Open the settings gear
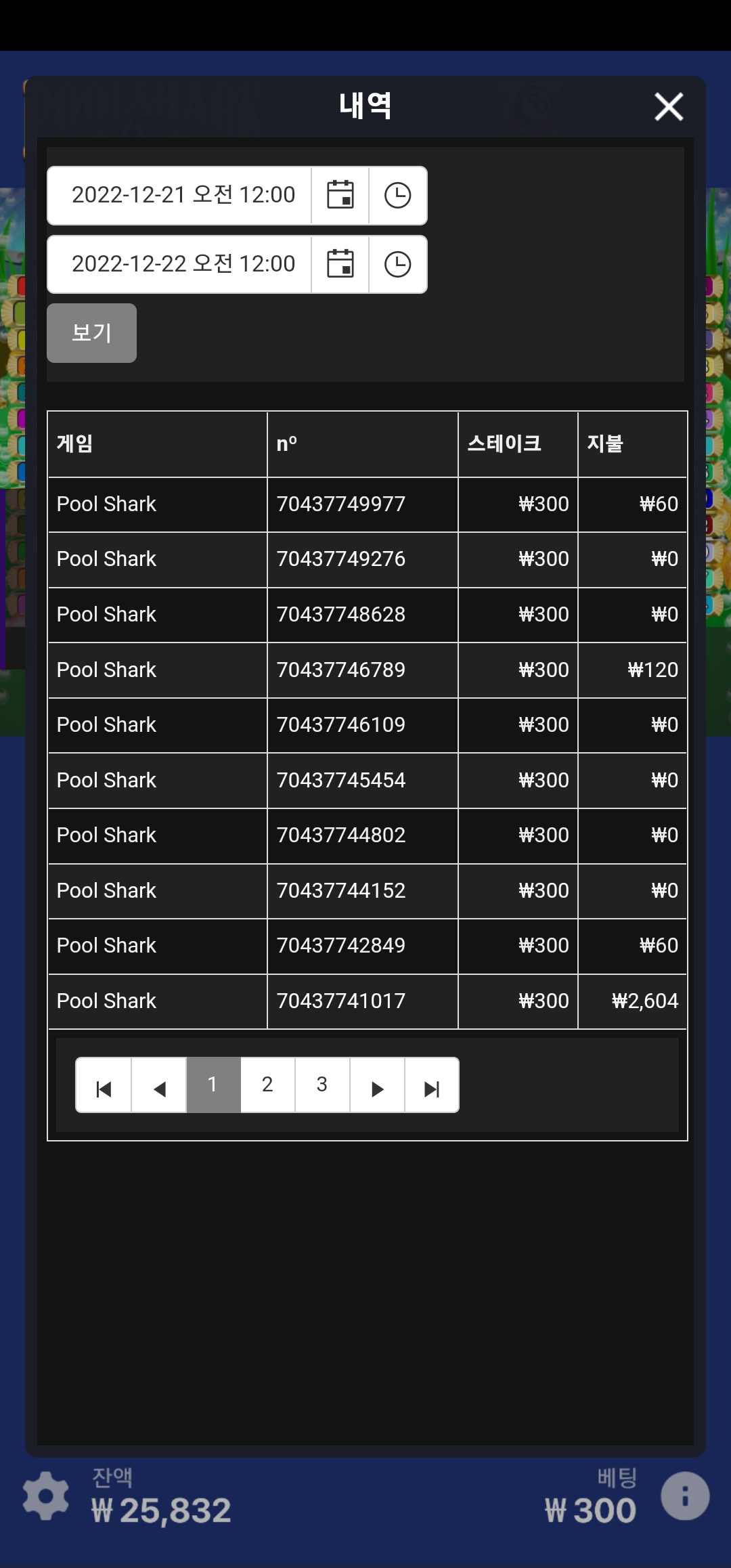The height and width of the screenshot is (1568, 731). point(45,1496)
